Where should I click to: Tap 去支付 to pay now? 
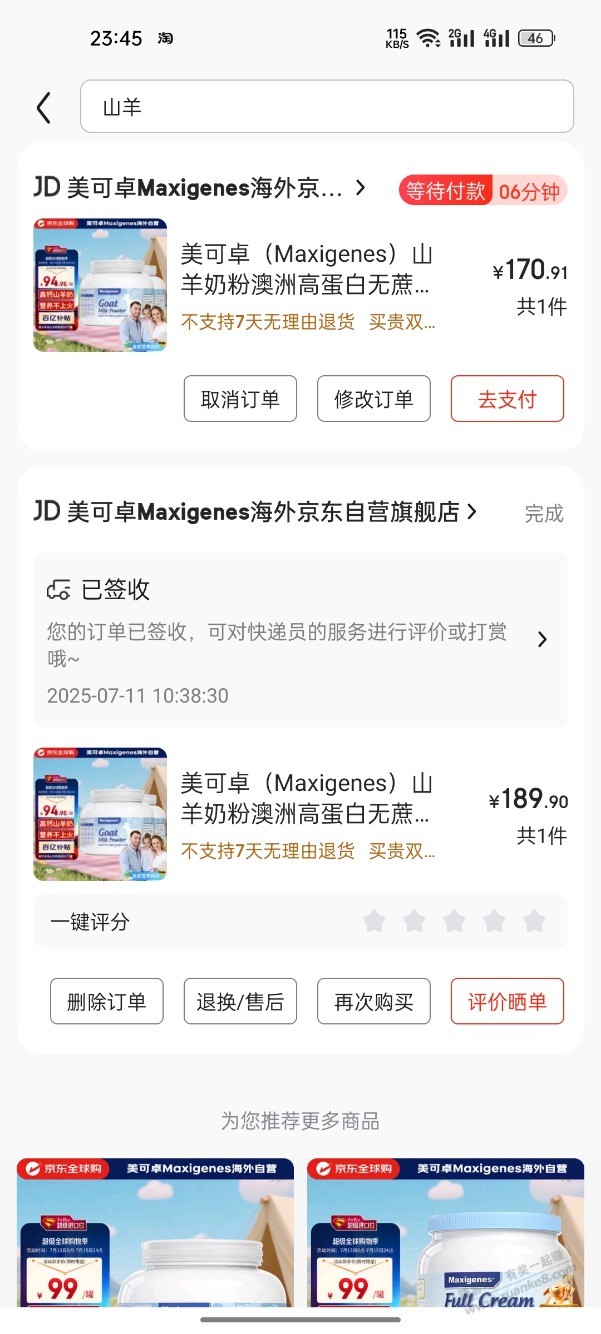pyautogui.click(x=507, y=399)
